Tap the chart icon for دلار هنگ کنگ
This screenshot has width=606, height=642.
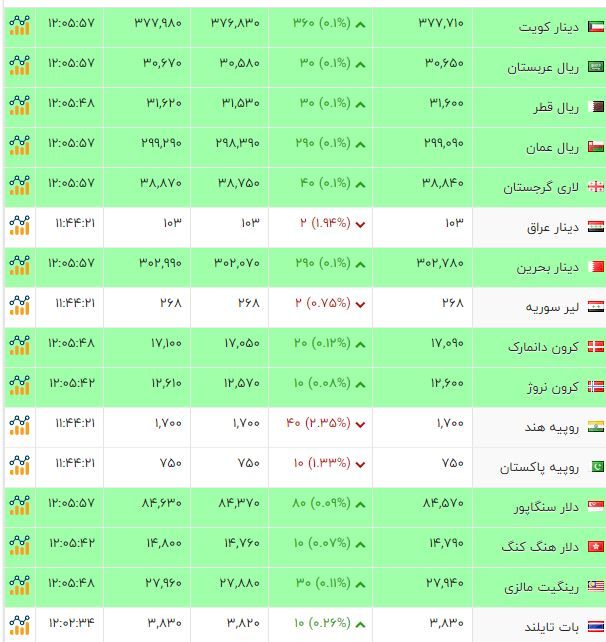pyautogui.click(x=18, y=544)
